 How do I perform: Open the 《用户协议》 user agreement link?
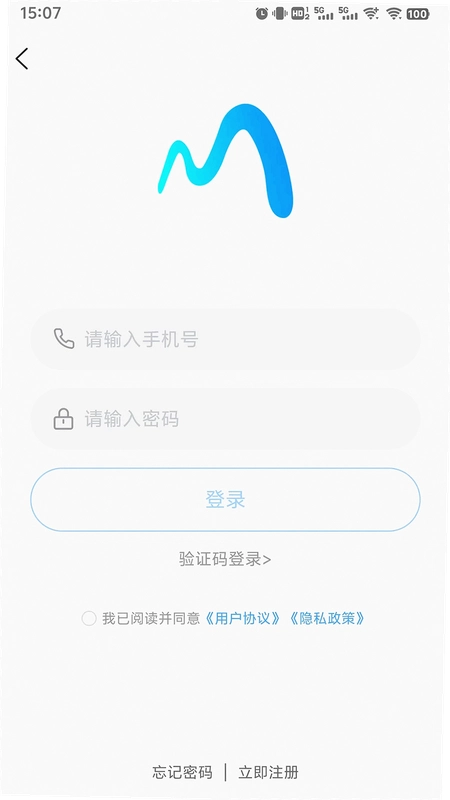[x=243, y=618]
